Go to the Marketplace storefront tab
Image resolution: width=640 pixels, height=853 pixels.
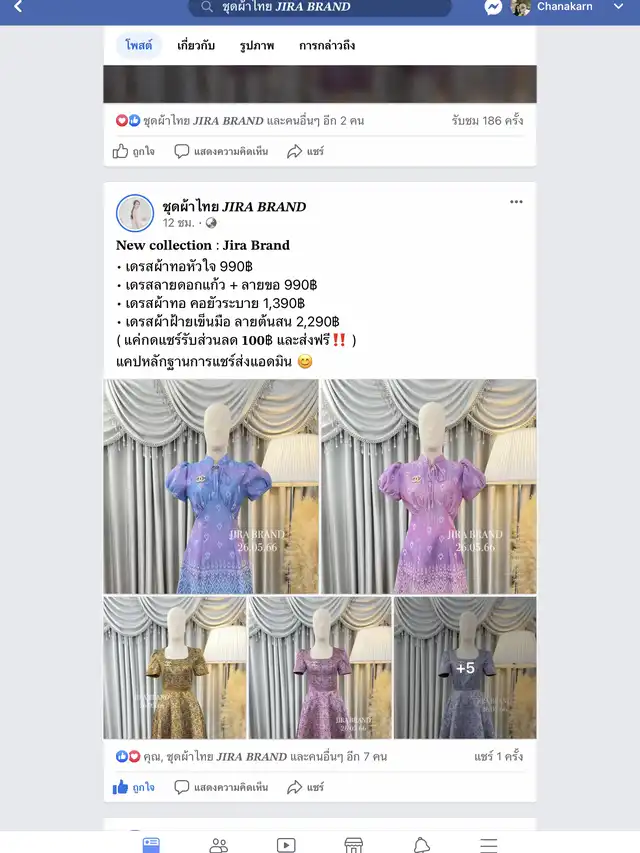point(354,845)
